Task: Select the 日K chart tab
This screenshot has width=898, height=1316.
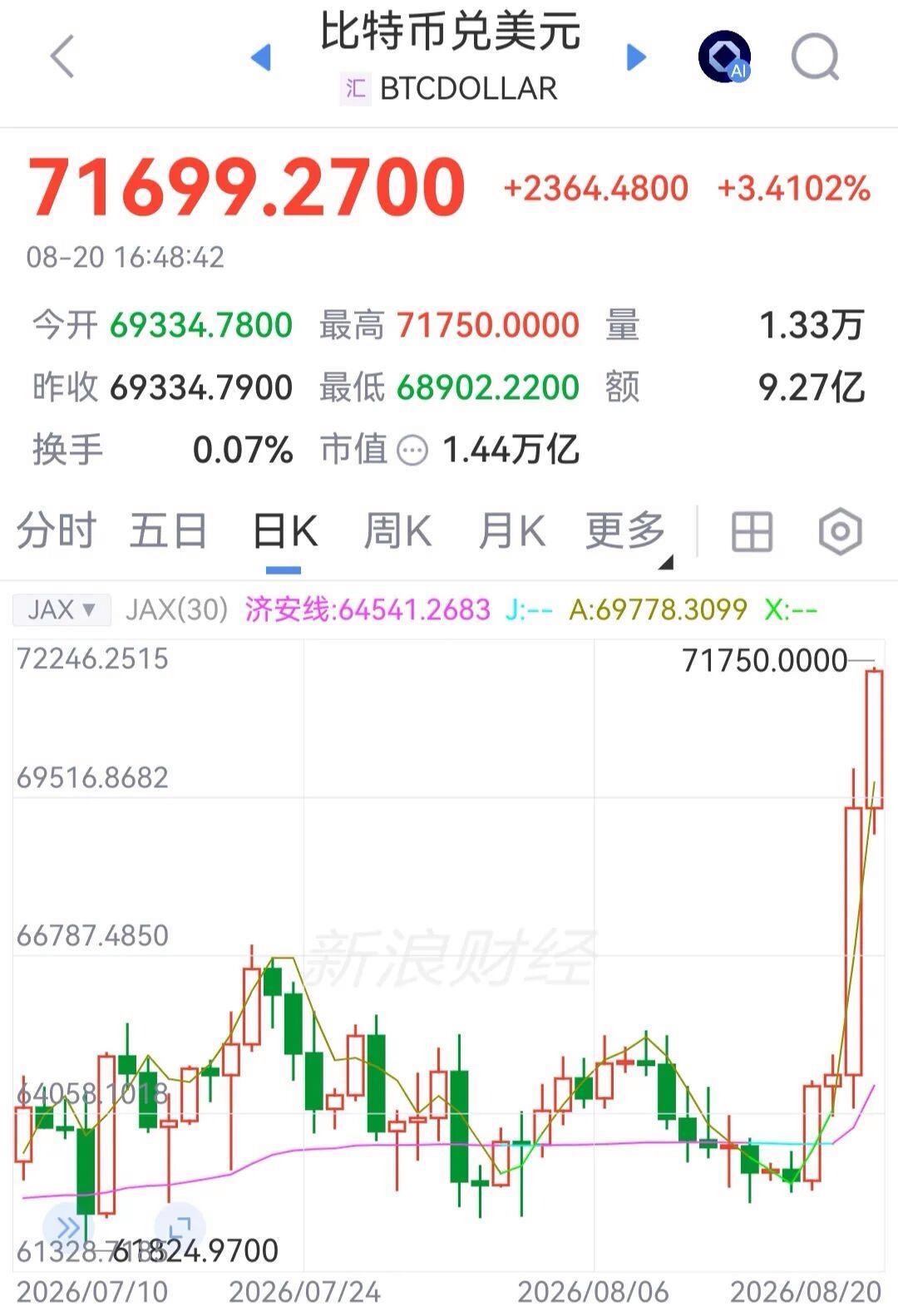Action: pos(284,530)
